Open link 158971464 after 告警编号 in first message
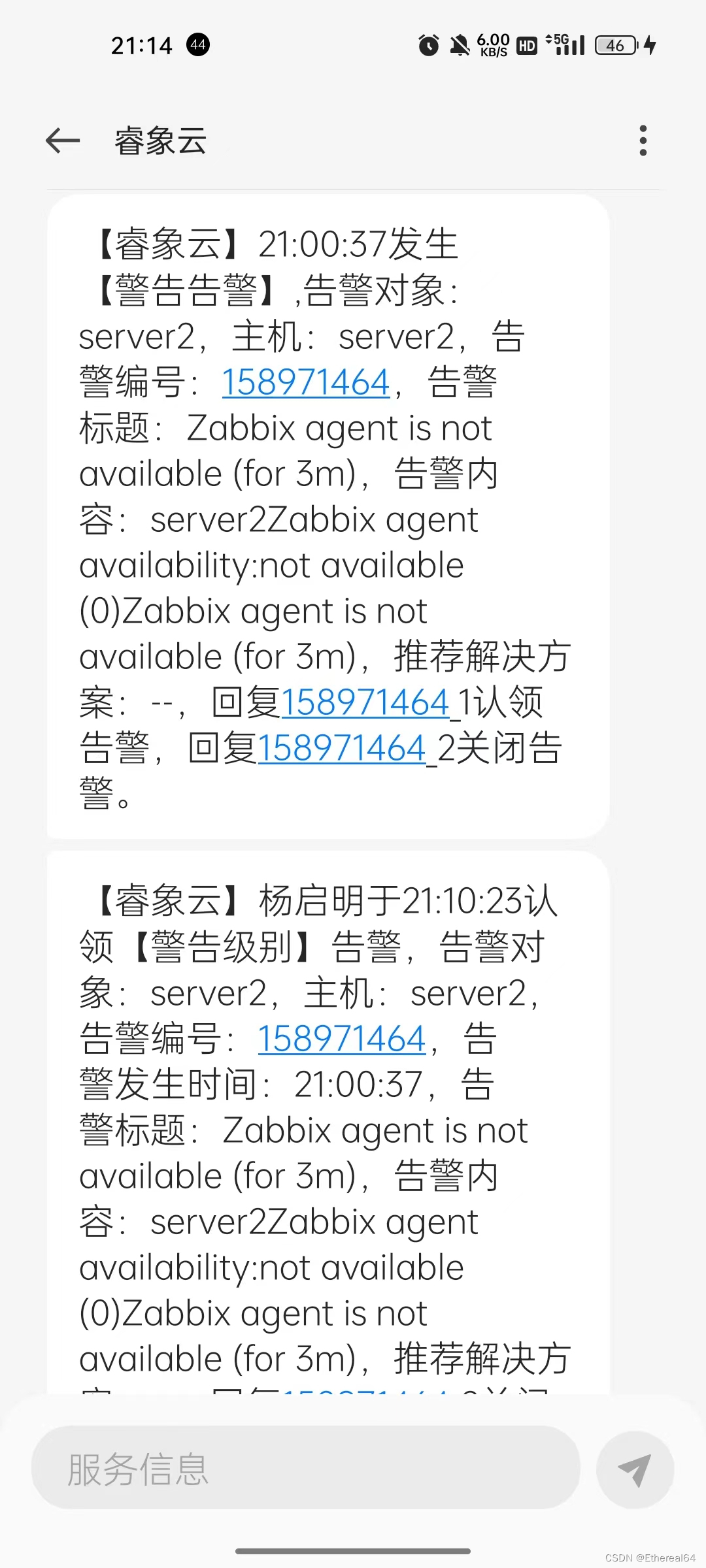This screenshot has height=1568, width=706. click(x=306, y=382)
